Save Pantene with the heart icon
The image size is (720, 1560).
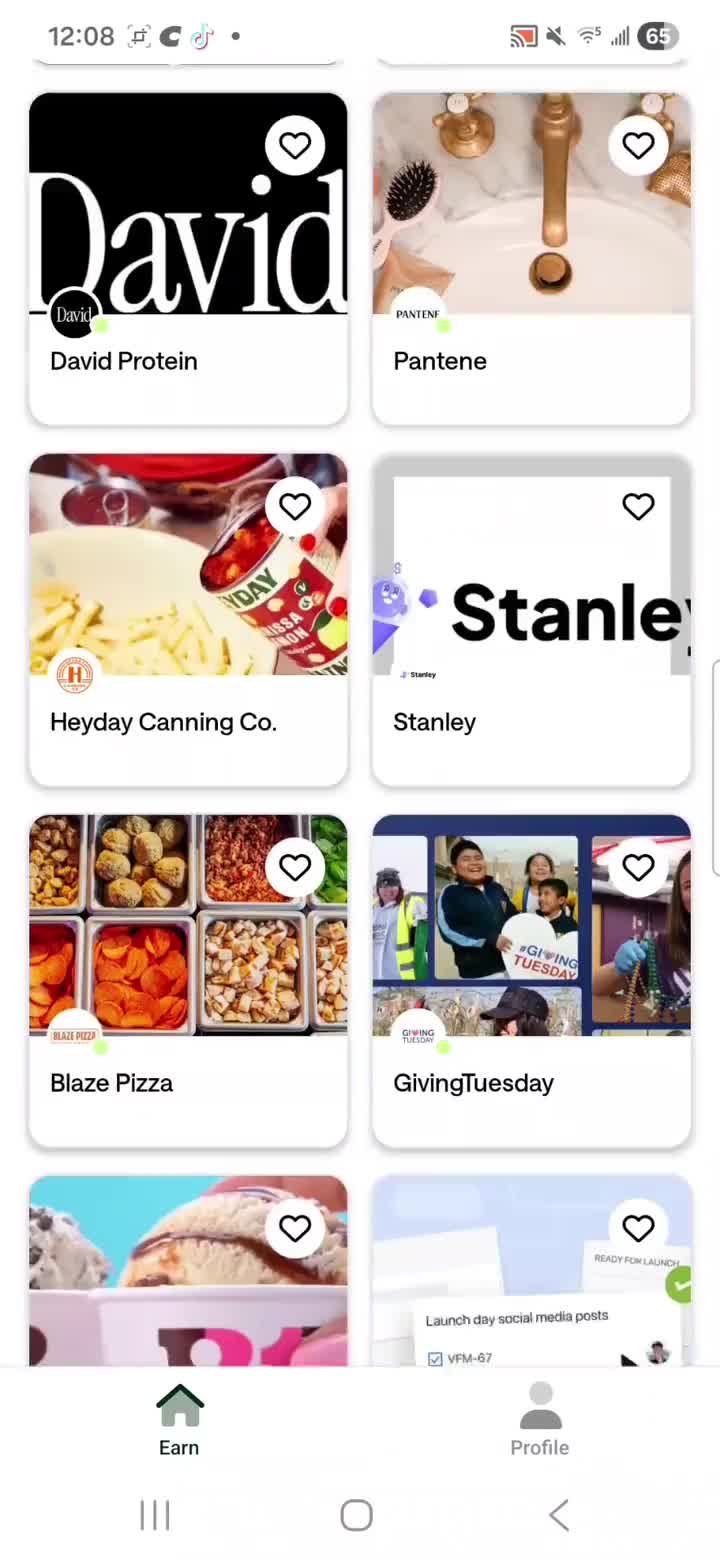(638, 146)
